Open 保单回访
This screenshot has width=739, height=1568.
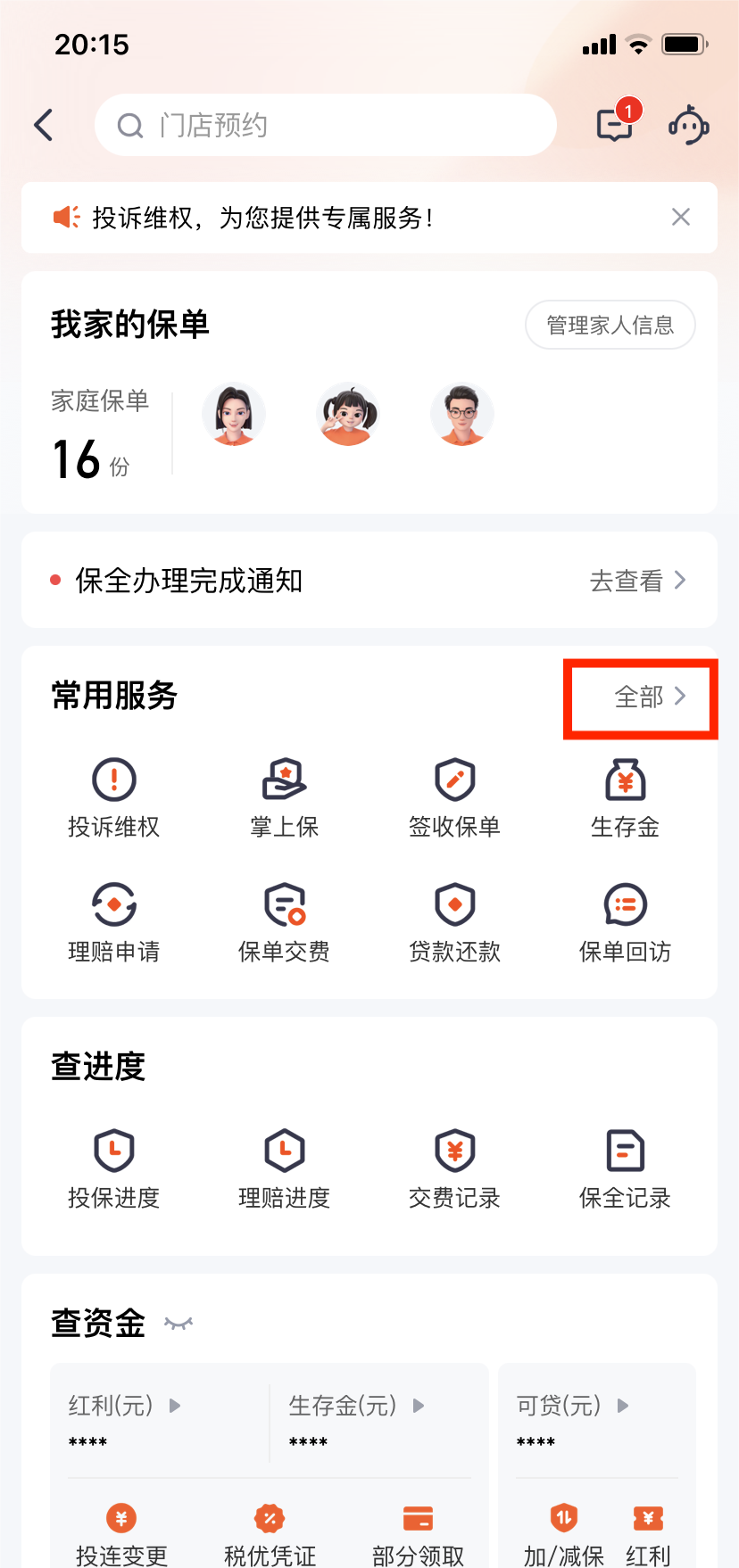[x=625, y=923]
